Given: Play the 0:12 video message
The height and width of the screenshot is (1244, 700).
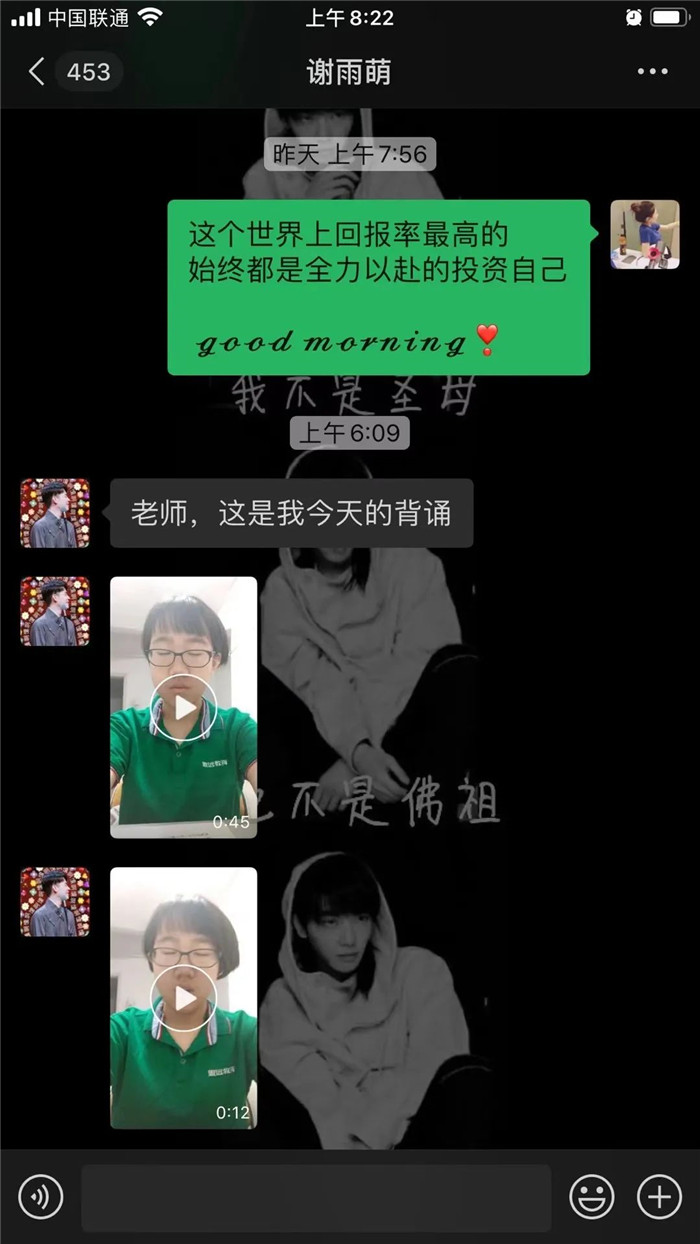Looking at the screenshot, I should (183, 998).
